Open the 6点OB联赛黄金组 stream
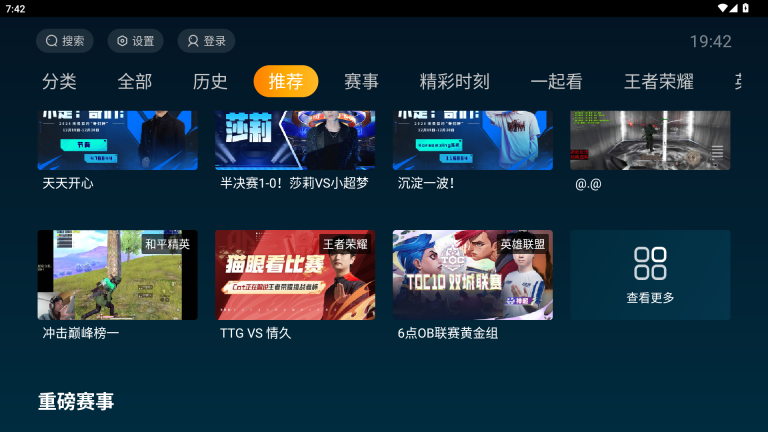The width and height of the screenshot is (768, 432). [472, 275]
